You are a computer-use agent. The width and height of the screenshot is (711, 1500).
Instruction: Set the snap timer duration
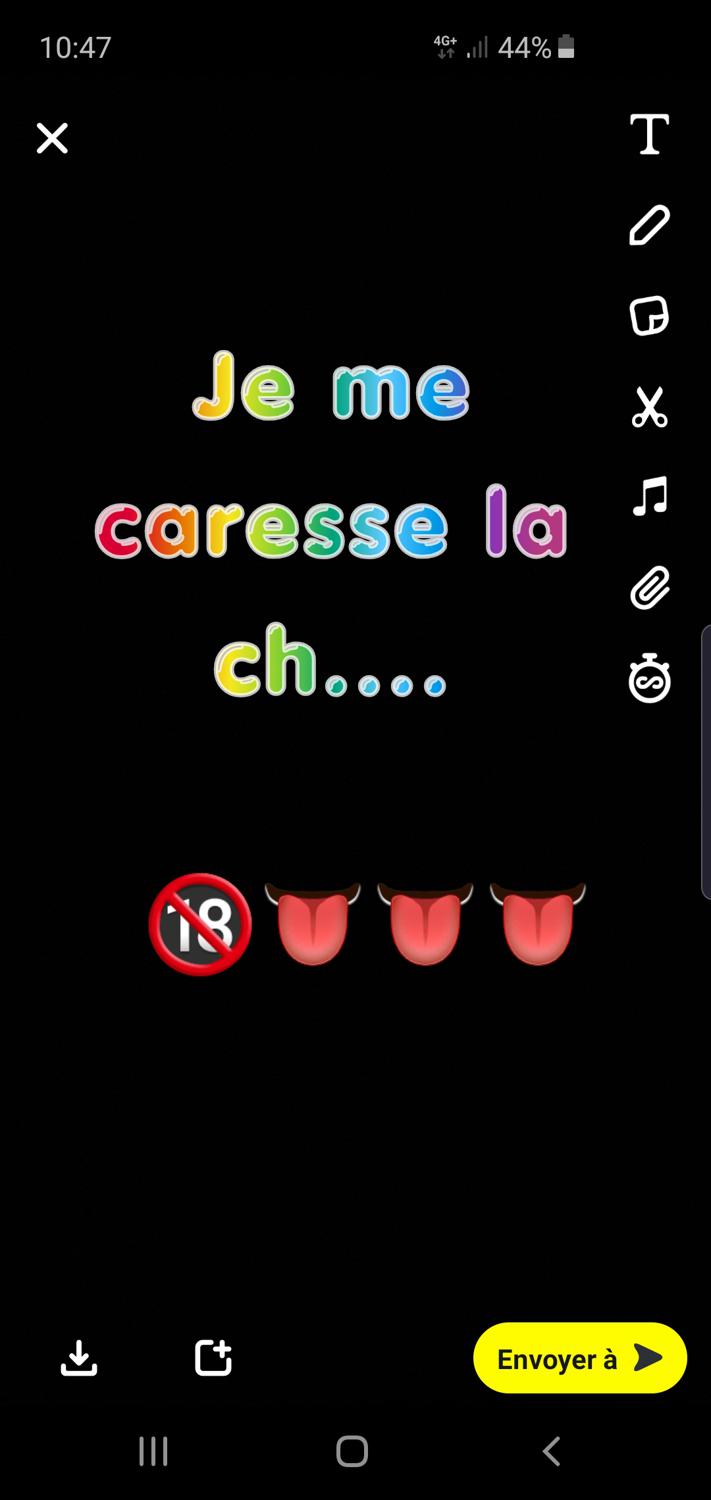coord(649,679)
